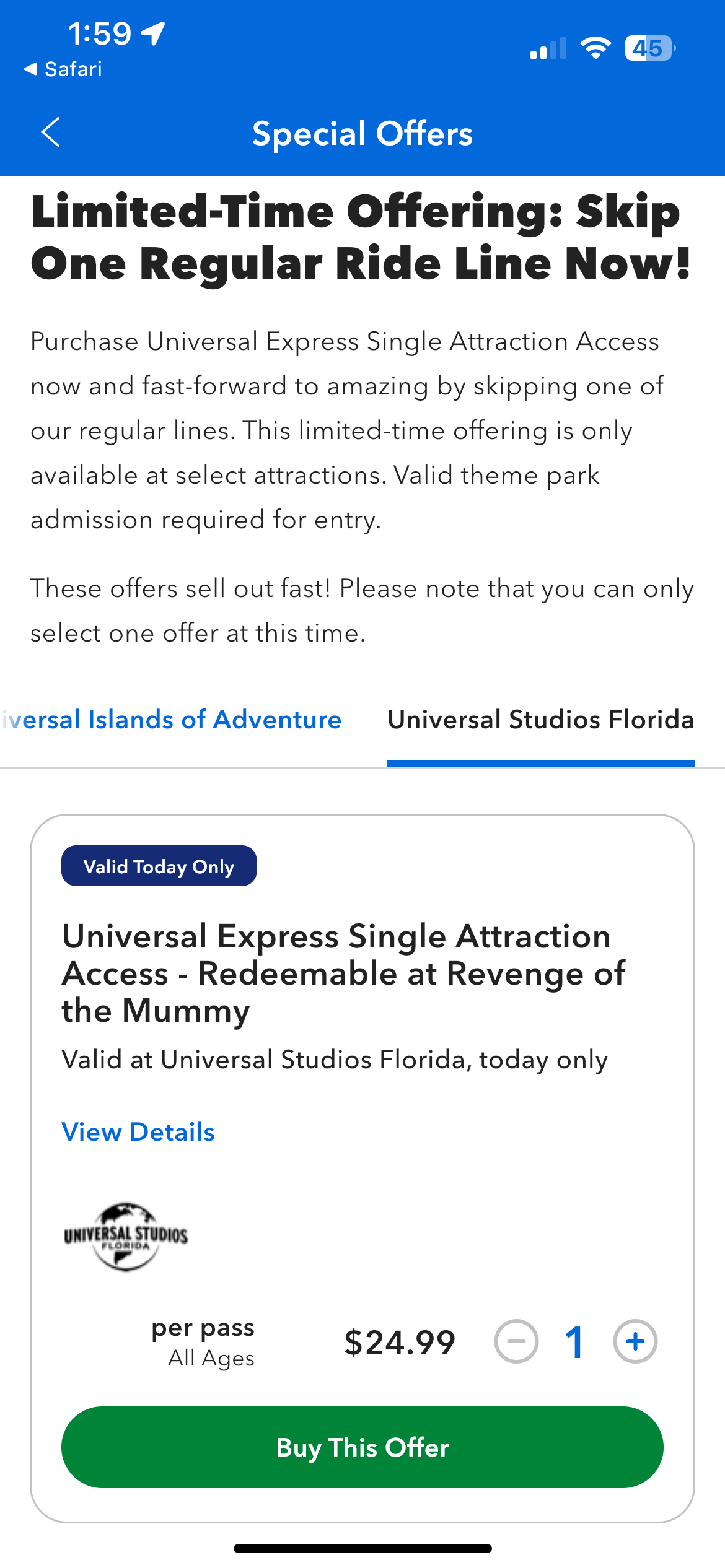Decrease the pass quantity
725x1568 pixels.
pyautogui.click(x=516, y=1341)
